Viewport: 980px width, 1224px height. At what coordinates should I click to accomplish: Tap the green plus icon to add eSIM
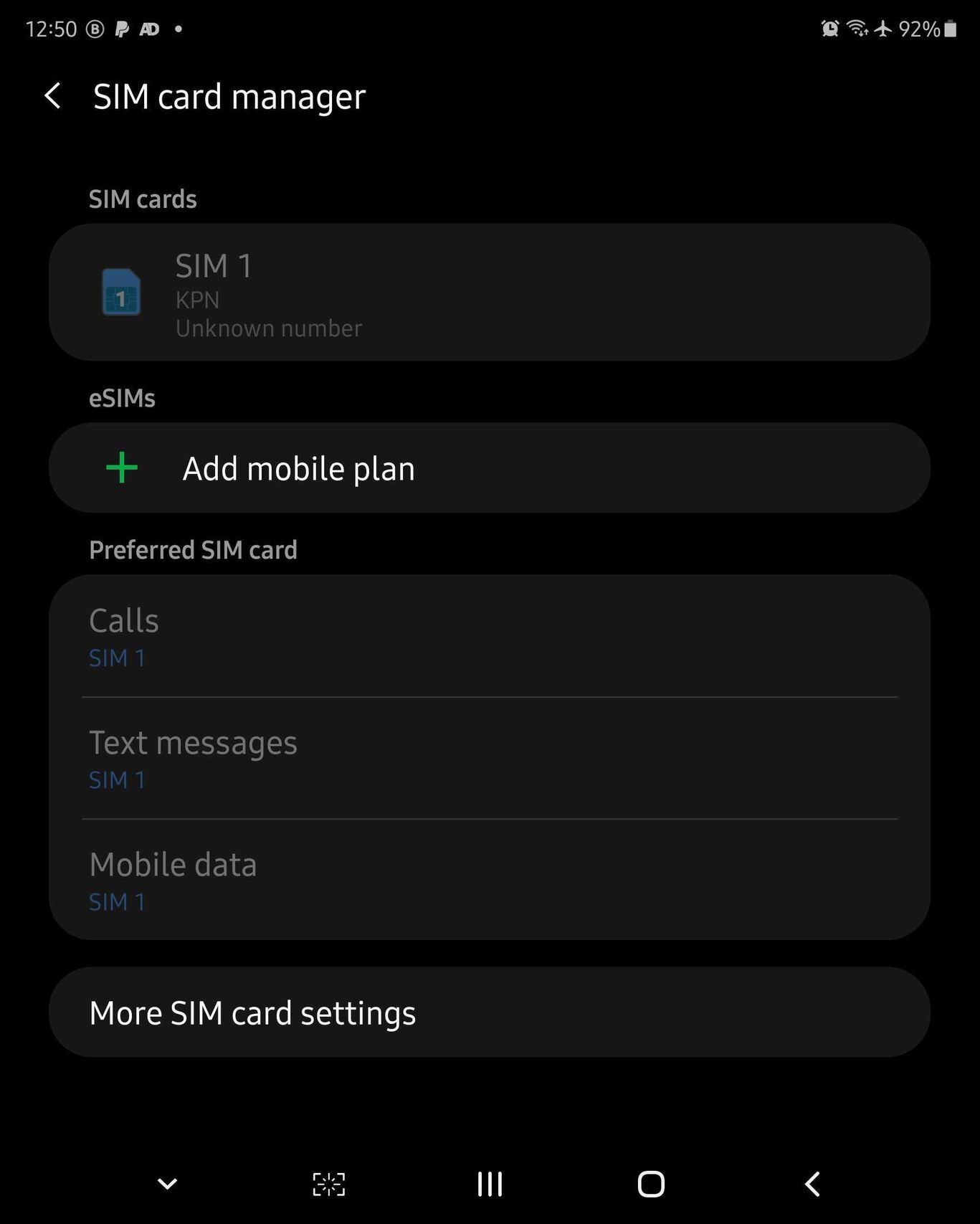(x=121, y=468)
